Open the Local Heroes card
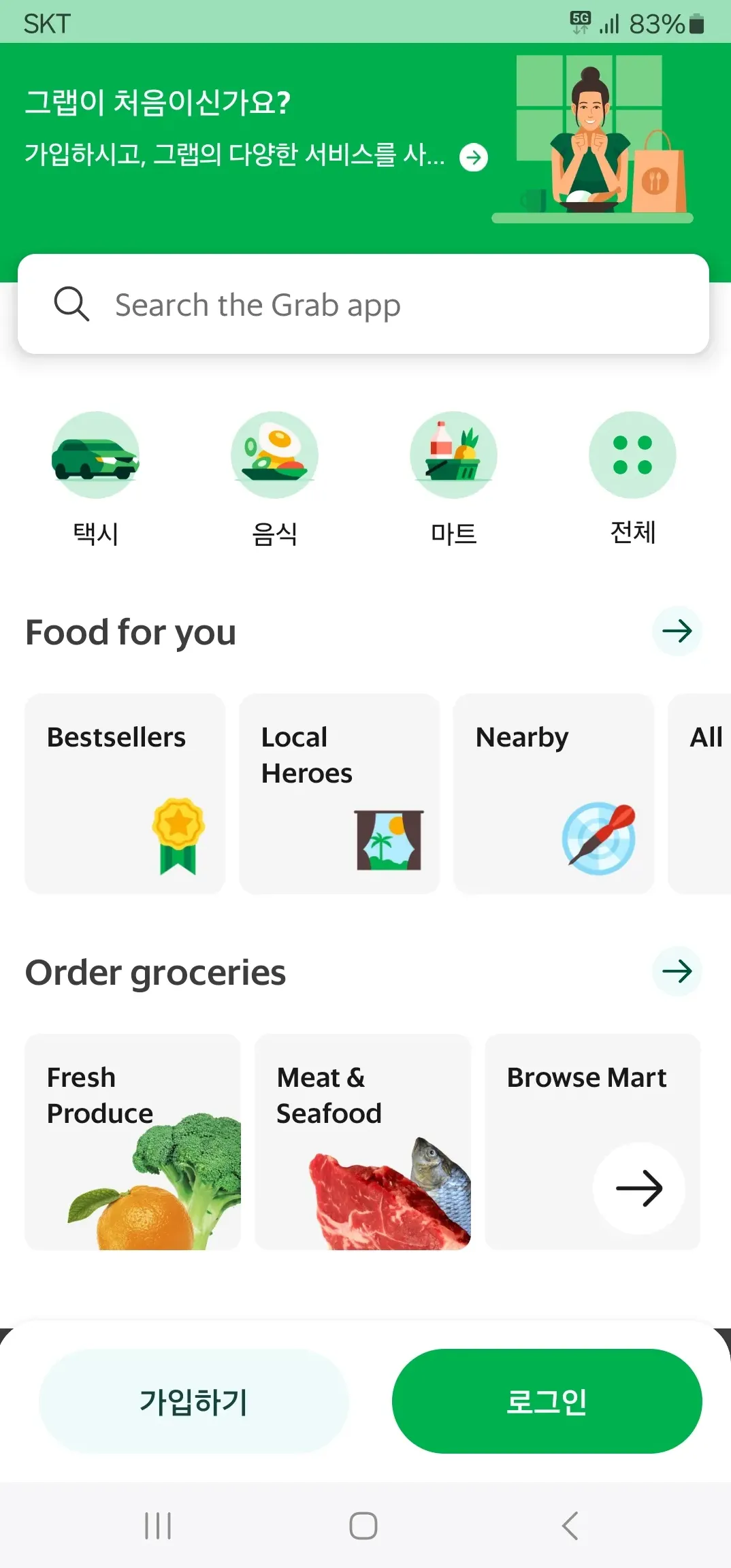This screenshot has width=731, height=1568. (x=339, y=793)
